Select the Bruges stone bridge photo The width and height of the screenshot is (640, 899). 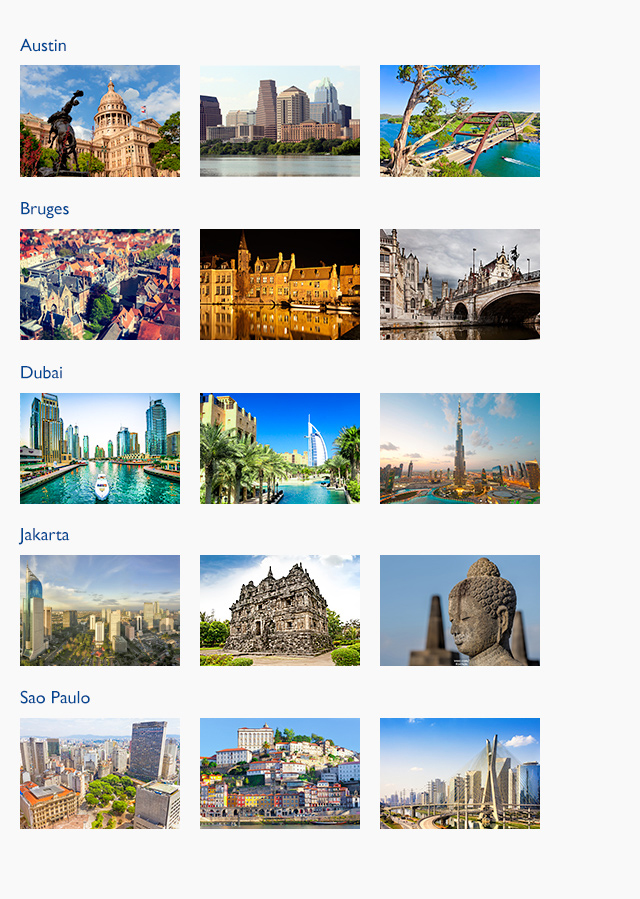tap(460, 284)
